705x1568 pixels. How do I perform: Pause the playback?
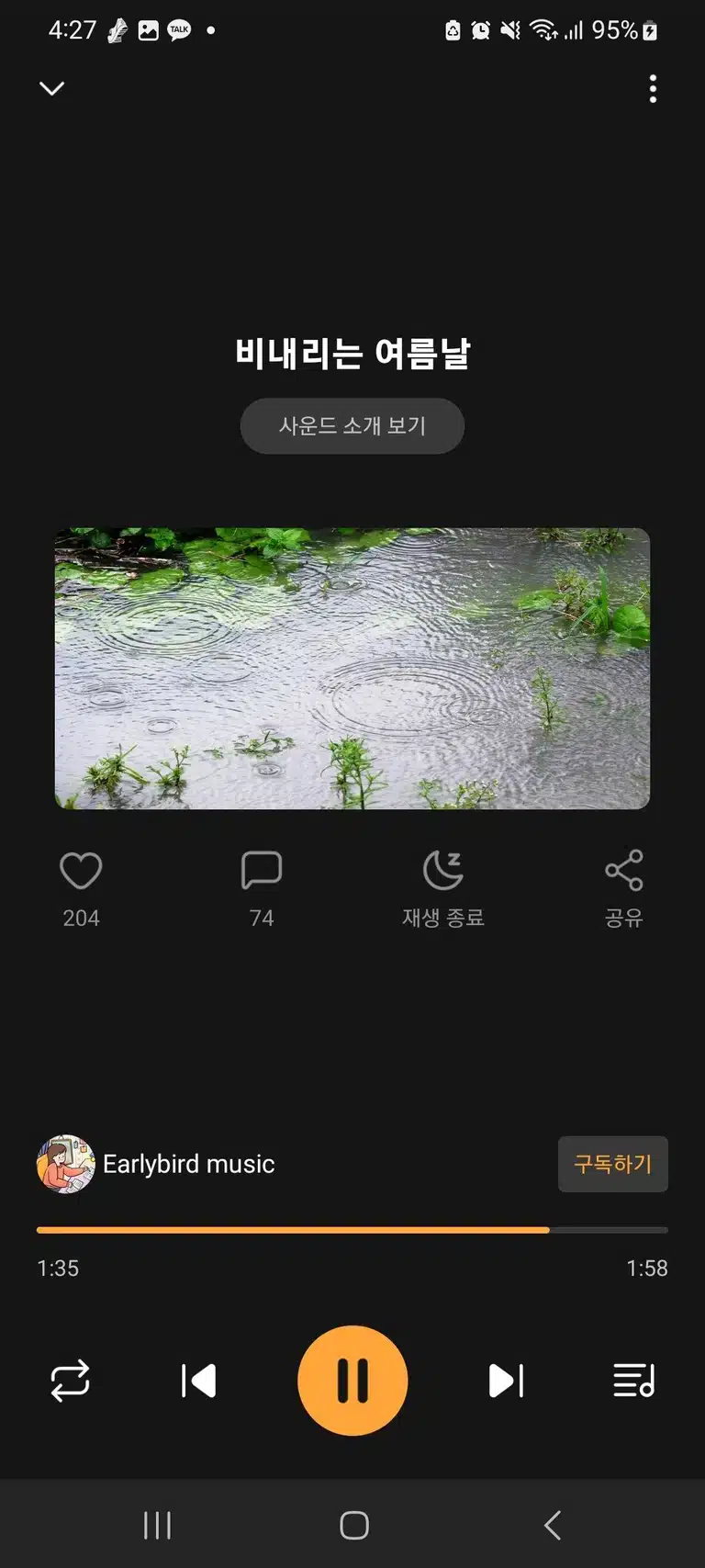coord(352,1381)
